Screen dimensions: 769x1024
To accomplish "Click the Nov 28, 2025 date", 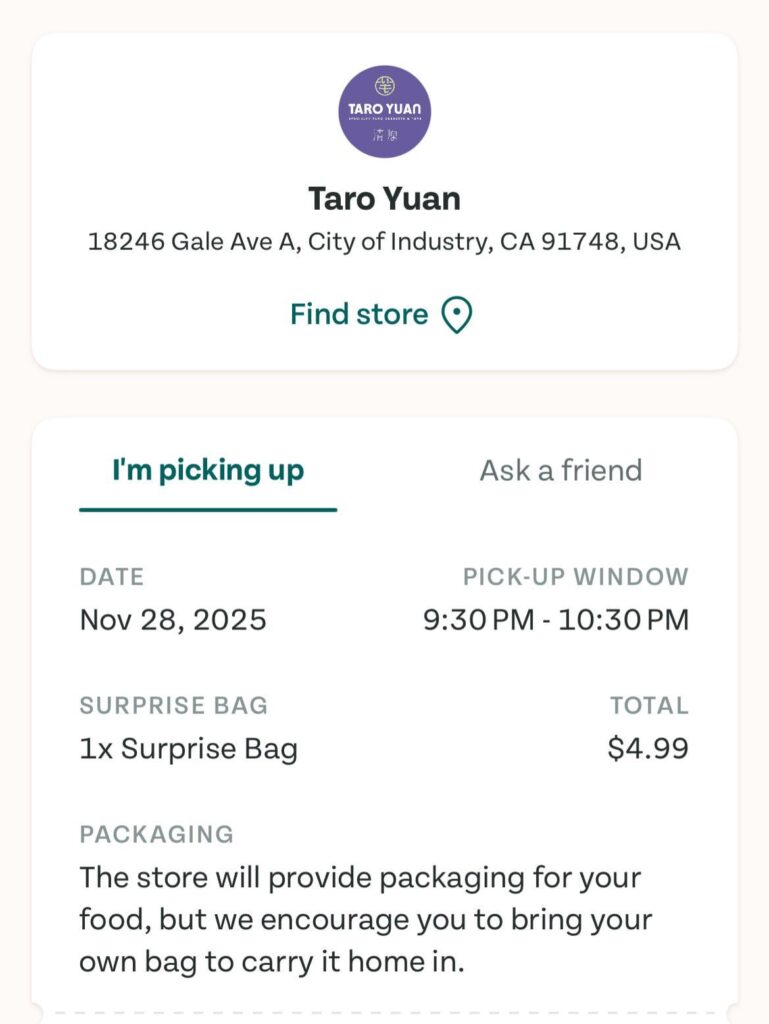I will (173, 620).
